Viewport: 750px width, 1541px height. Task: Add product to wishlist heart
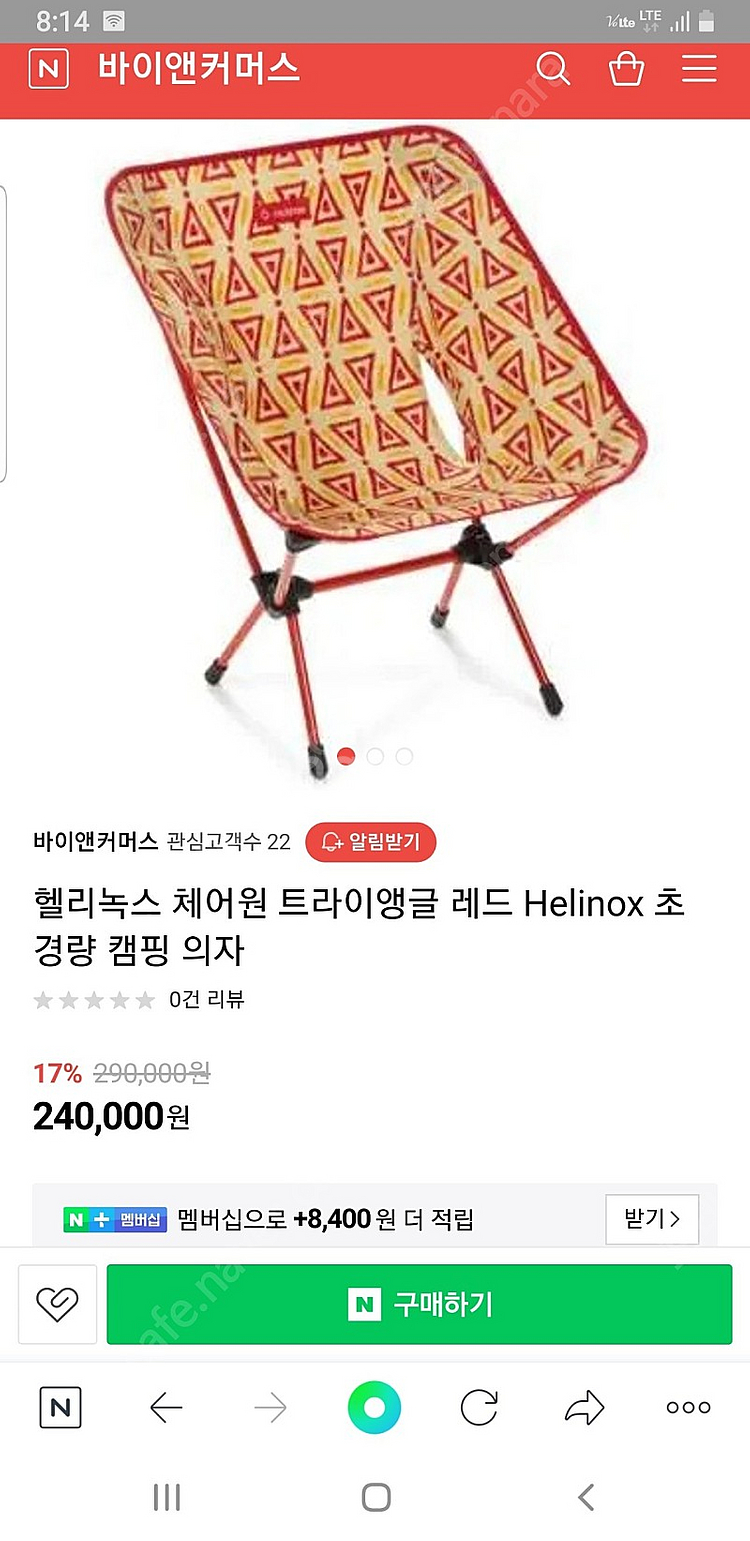click(x=57, y=1304)
